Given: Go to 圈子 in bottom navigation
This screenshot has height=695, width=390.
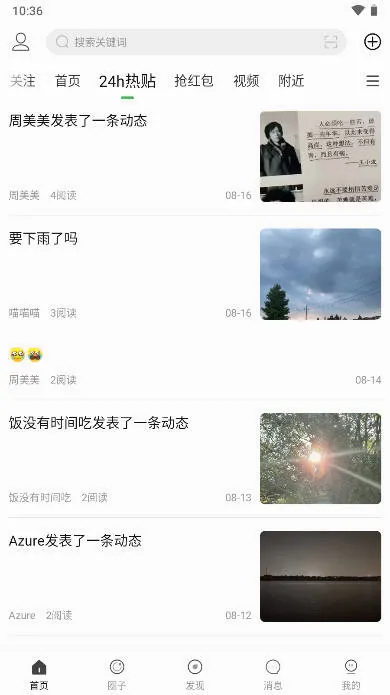Looking at the screenshot, I should coord(117,674).
